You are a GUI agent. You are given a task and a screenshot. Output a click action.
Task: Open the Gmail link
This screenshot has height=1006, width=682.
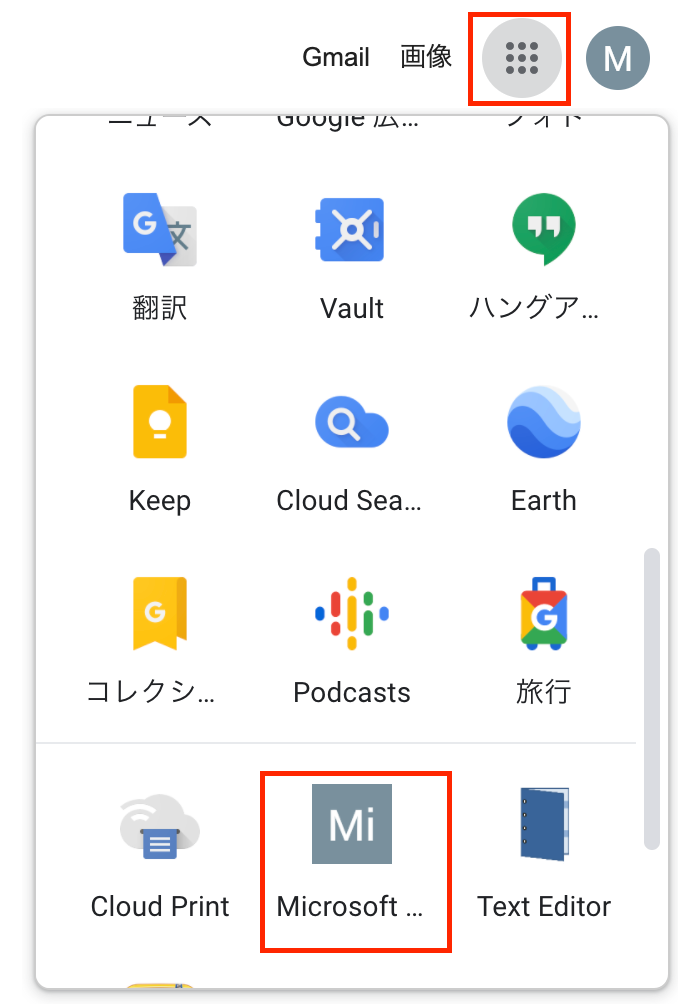tap(336, 57)
